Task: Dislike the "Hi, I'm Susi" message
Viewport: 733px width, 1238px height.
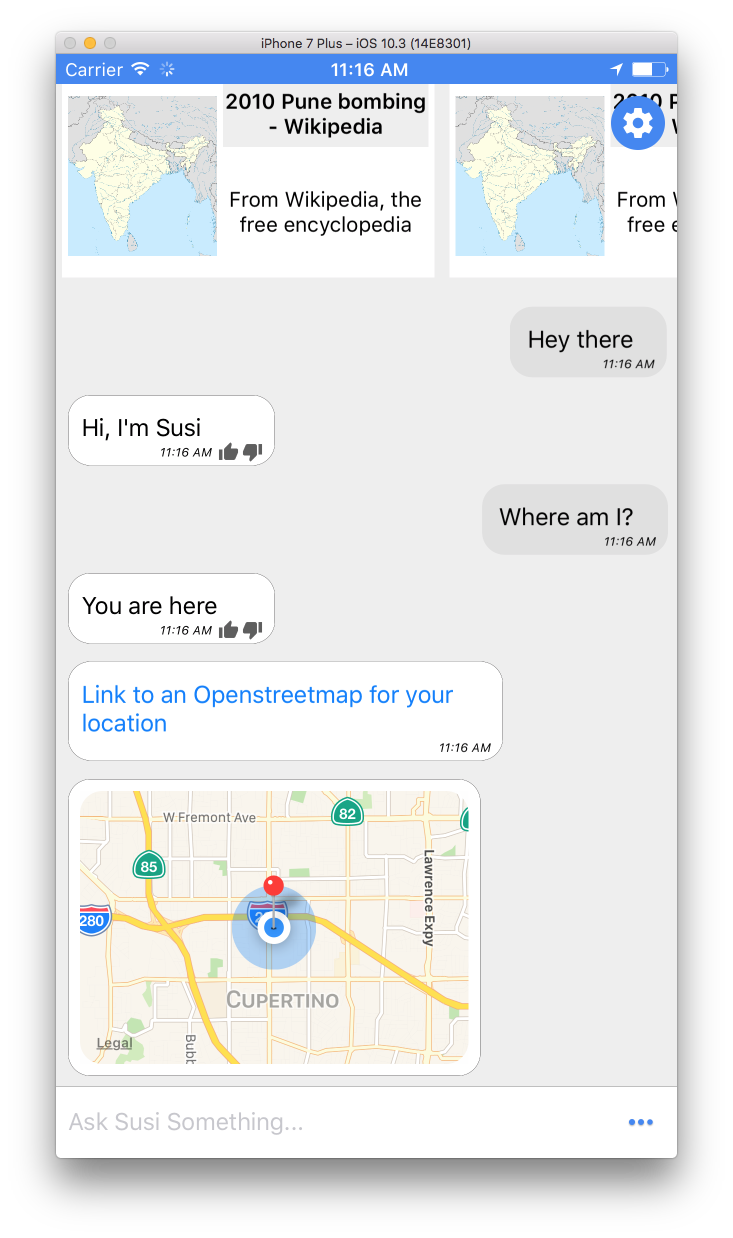Action: point(253,452)
